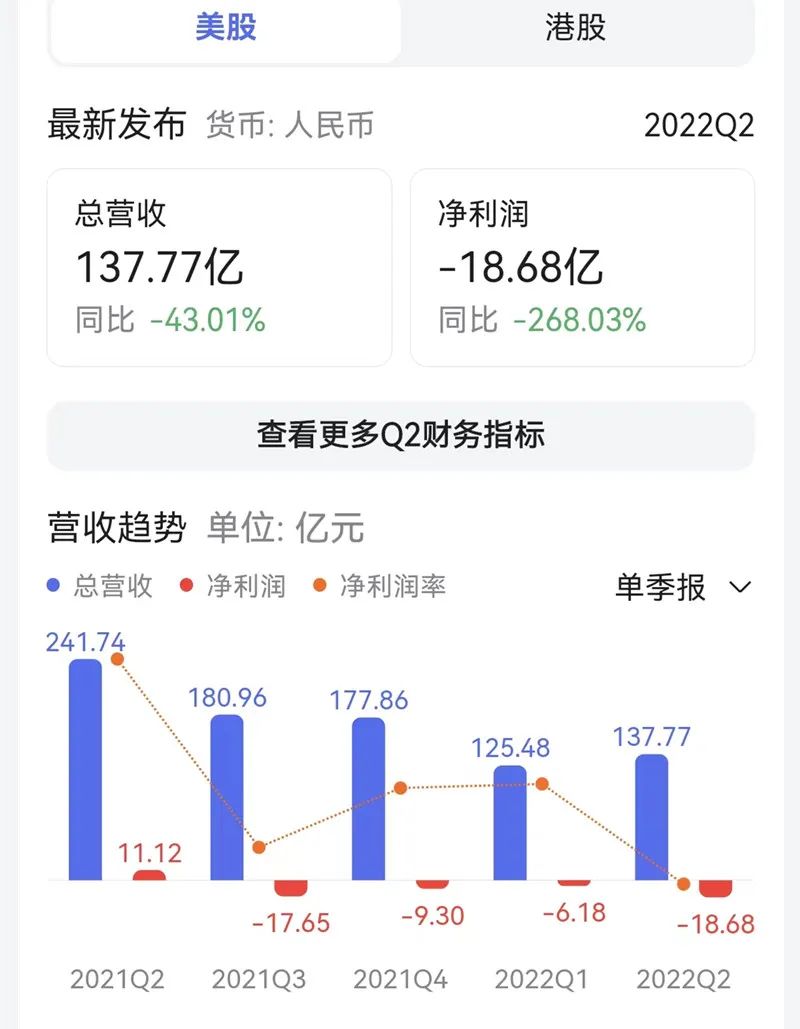Expand the 单季报 dropdown

(x=682, y=587)
